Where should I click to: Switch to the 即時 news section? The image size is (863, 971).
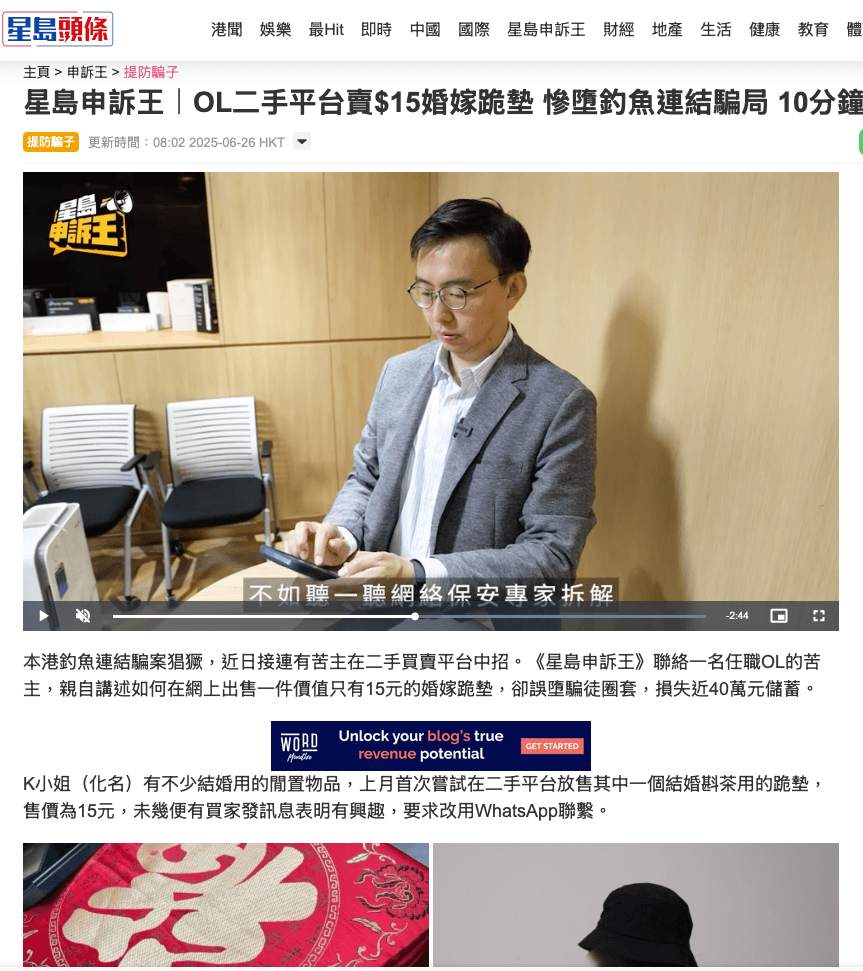[376, 30]
